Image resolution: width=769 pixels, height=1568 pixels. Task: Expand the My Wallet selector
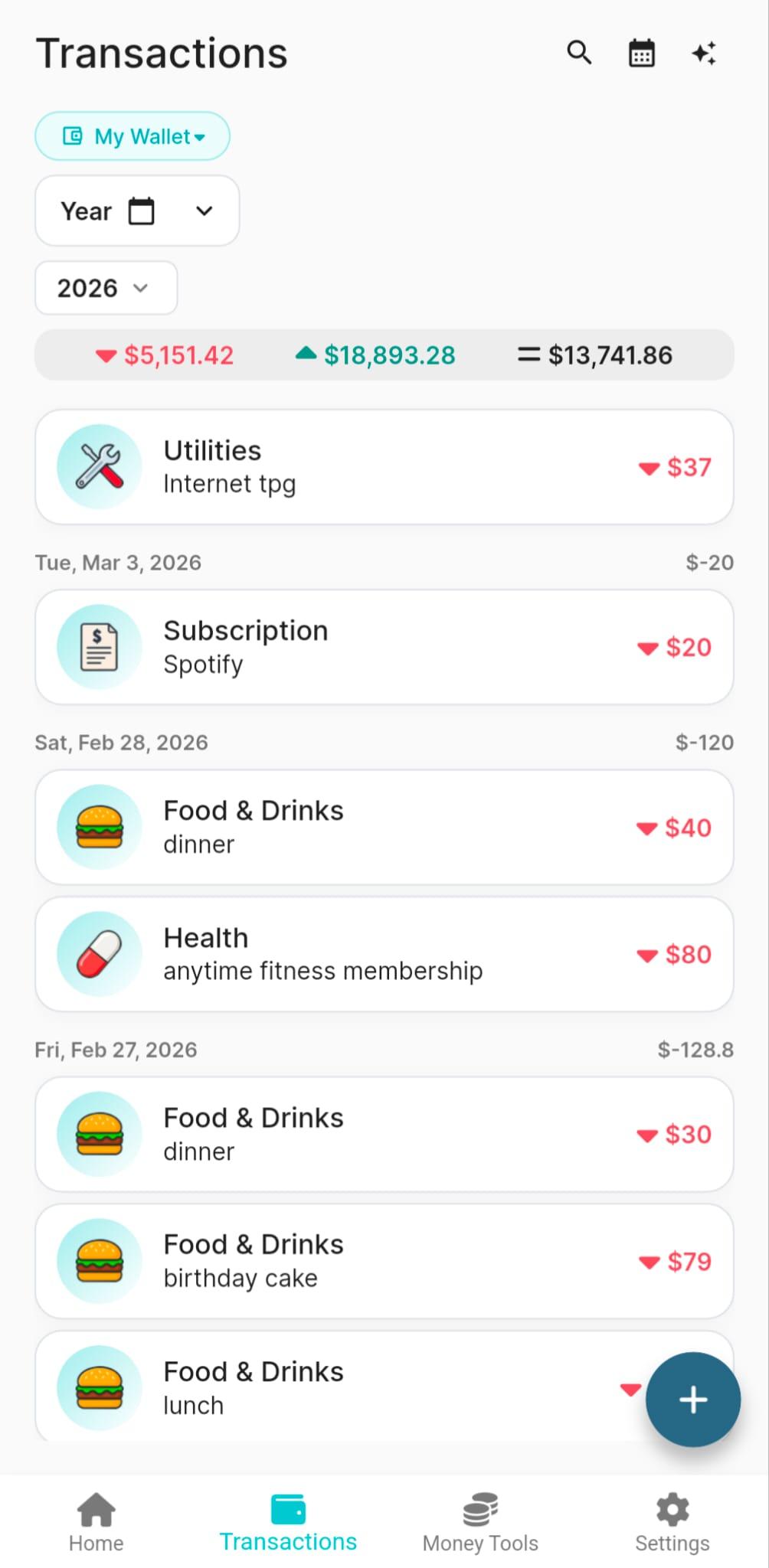[x=133, y=136]
